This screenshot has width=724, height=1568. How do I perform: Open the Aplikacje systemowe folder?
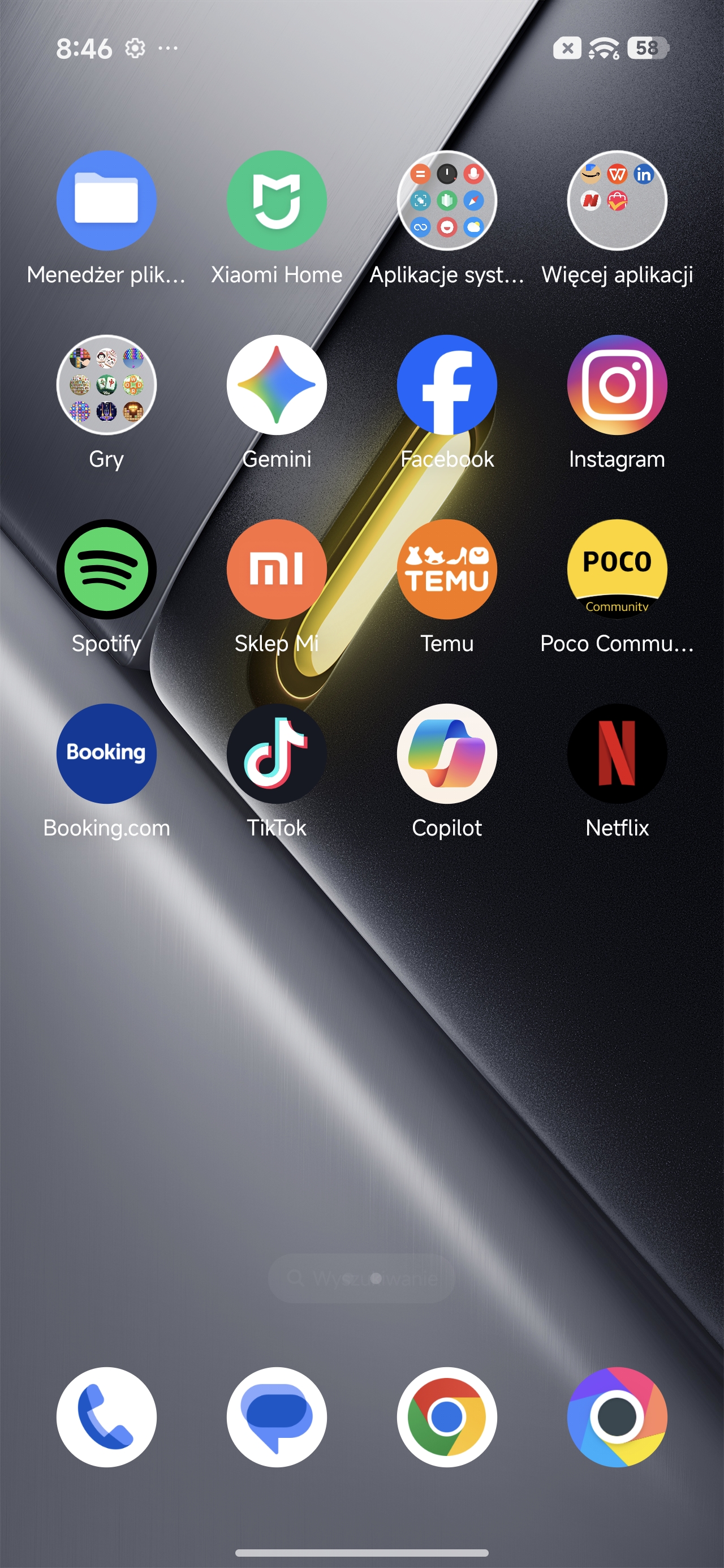447,200
